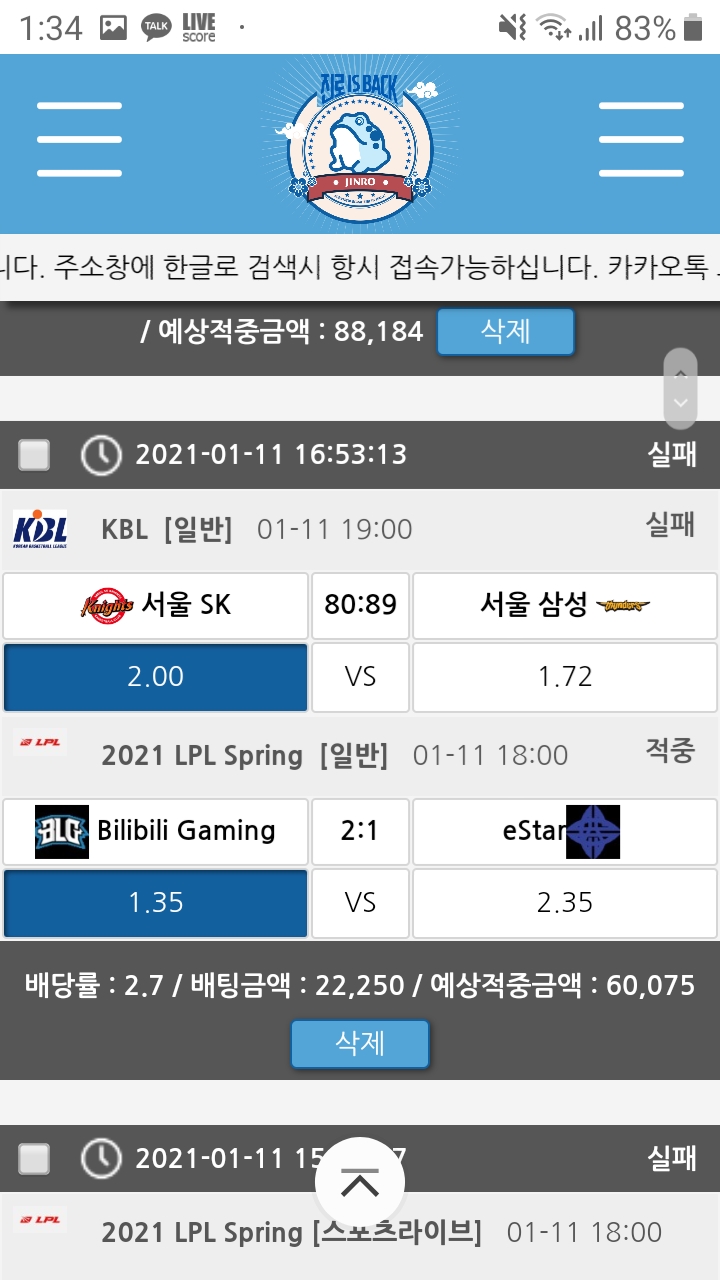Screen dimensions: 720x1280
Task: Check the box for 2021-01-11 16:53:13 bet
Action: tap(35, 455)
